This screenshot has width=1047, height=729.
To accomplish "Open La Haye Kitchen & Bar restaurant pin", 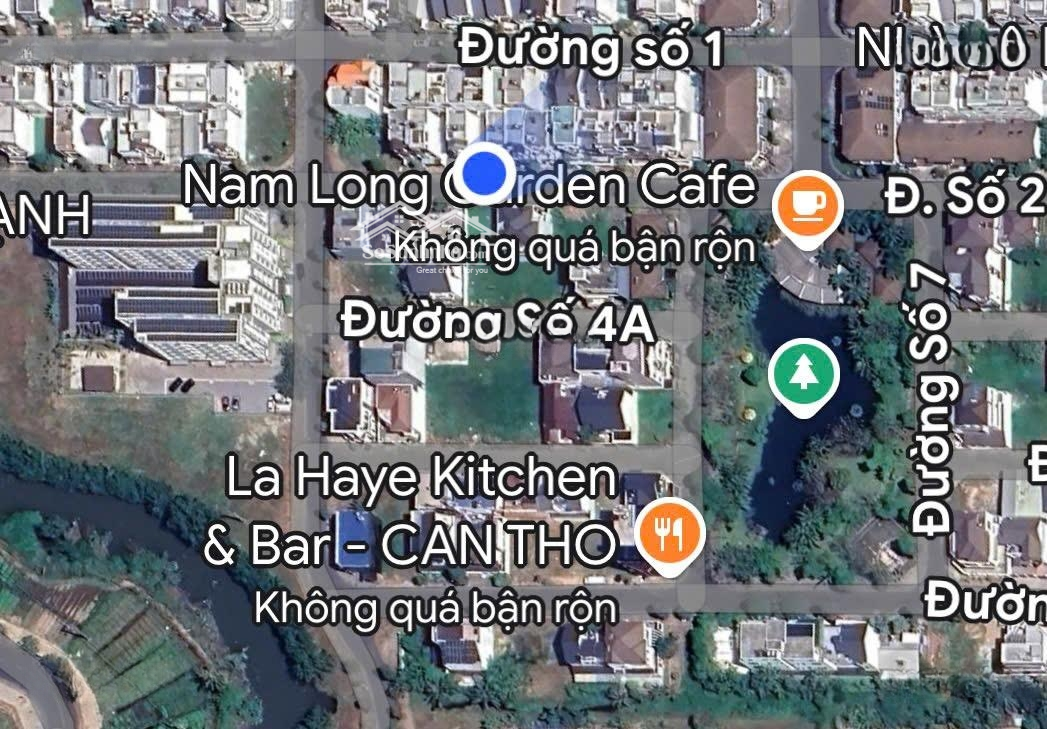I will coord(672,534).
